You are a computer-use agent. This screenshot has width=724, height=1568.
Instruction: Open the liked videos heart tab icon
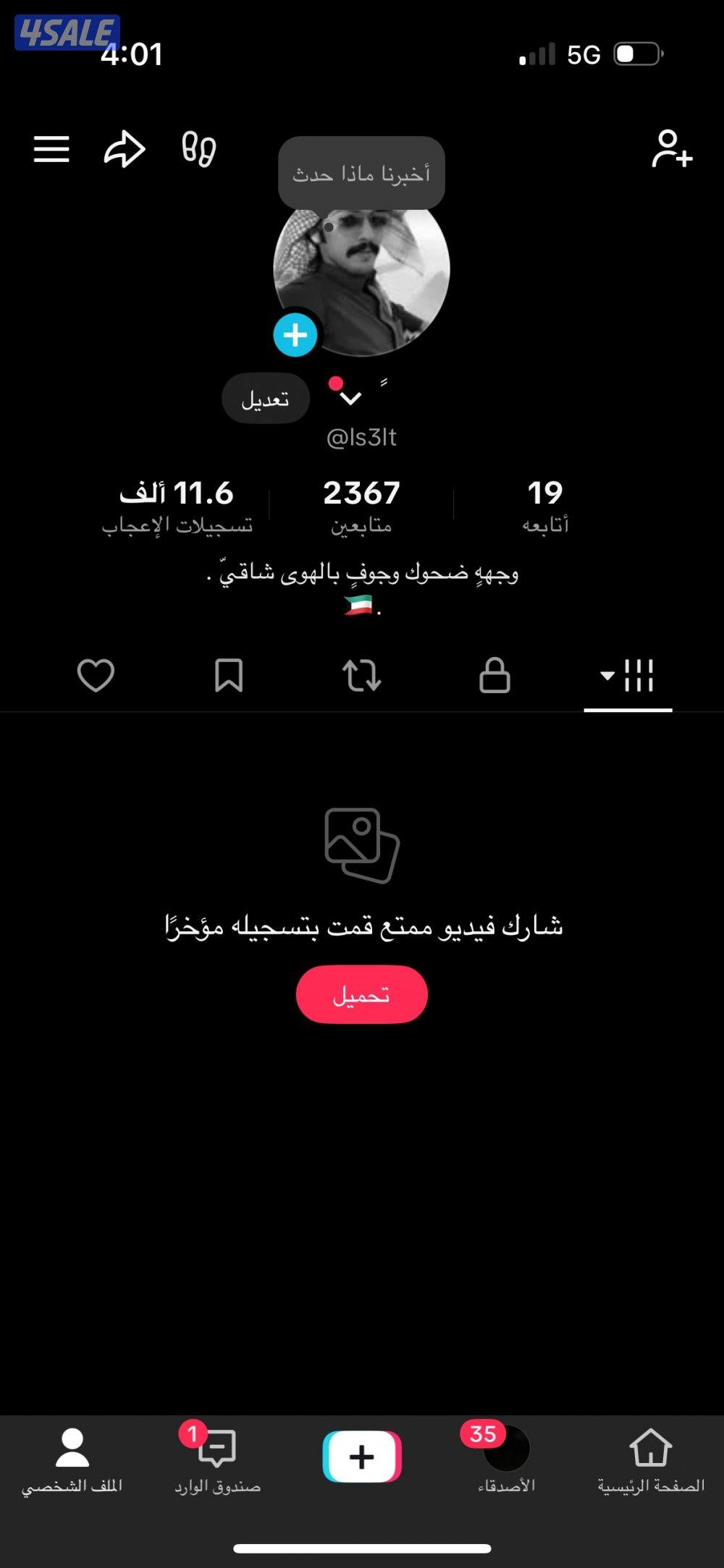point(96,677)
